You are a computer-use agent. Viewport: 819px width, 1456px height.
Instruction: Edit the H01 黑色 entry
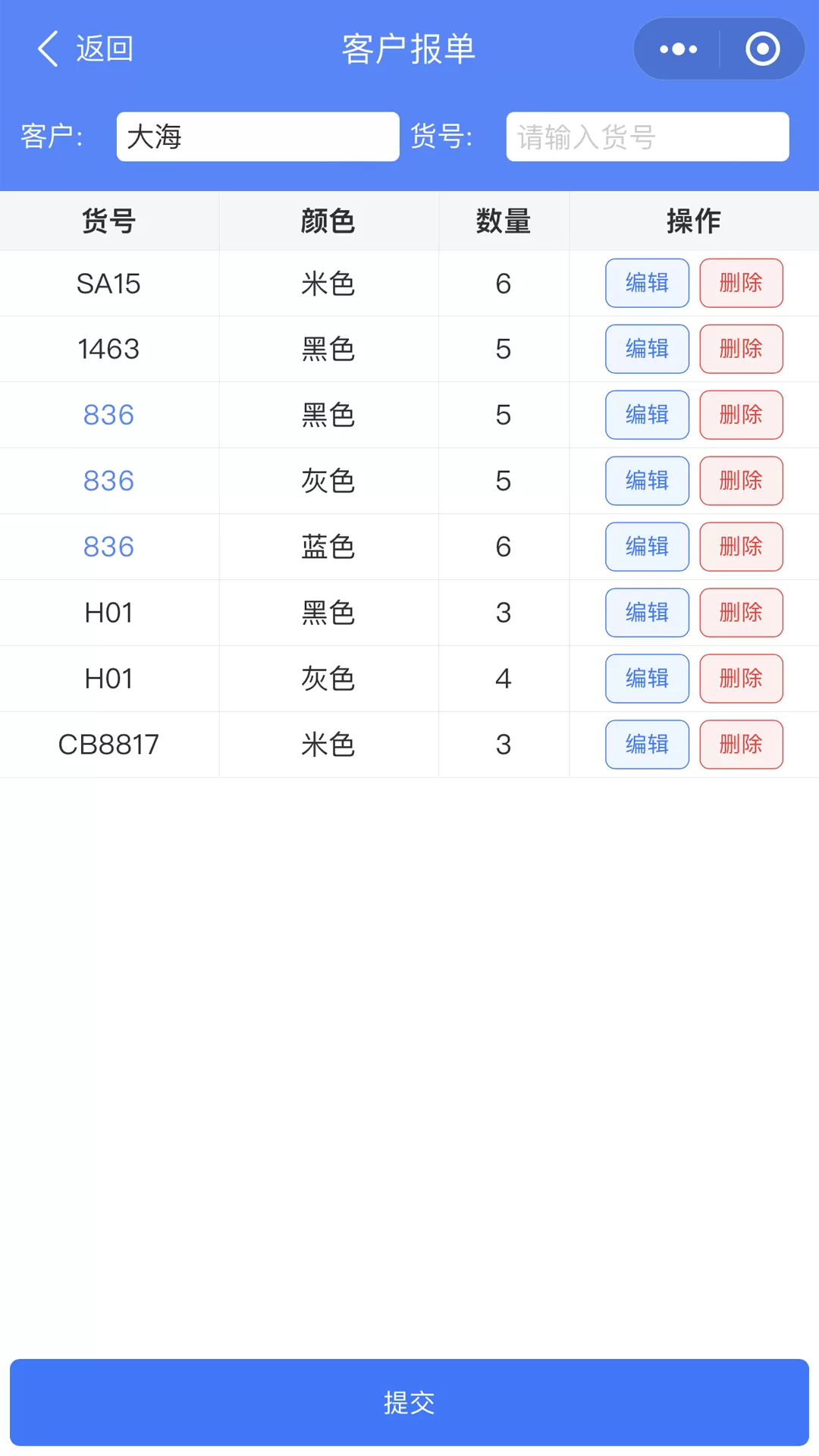[647, 613]
